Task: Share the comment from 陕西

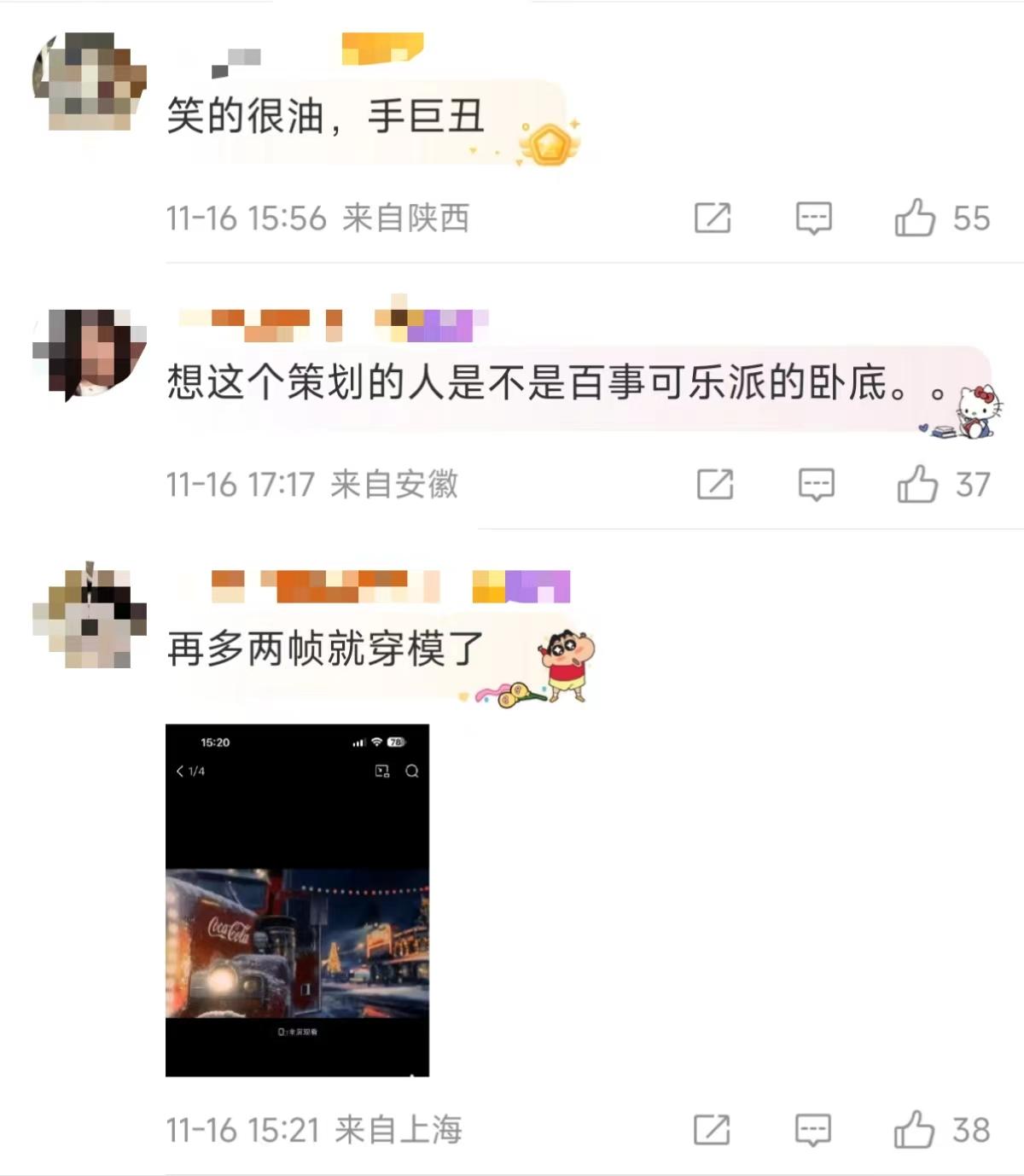Action: tap(713, 218)
